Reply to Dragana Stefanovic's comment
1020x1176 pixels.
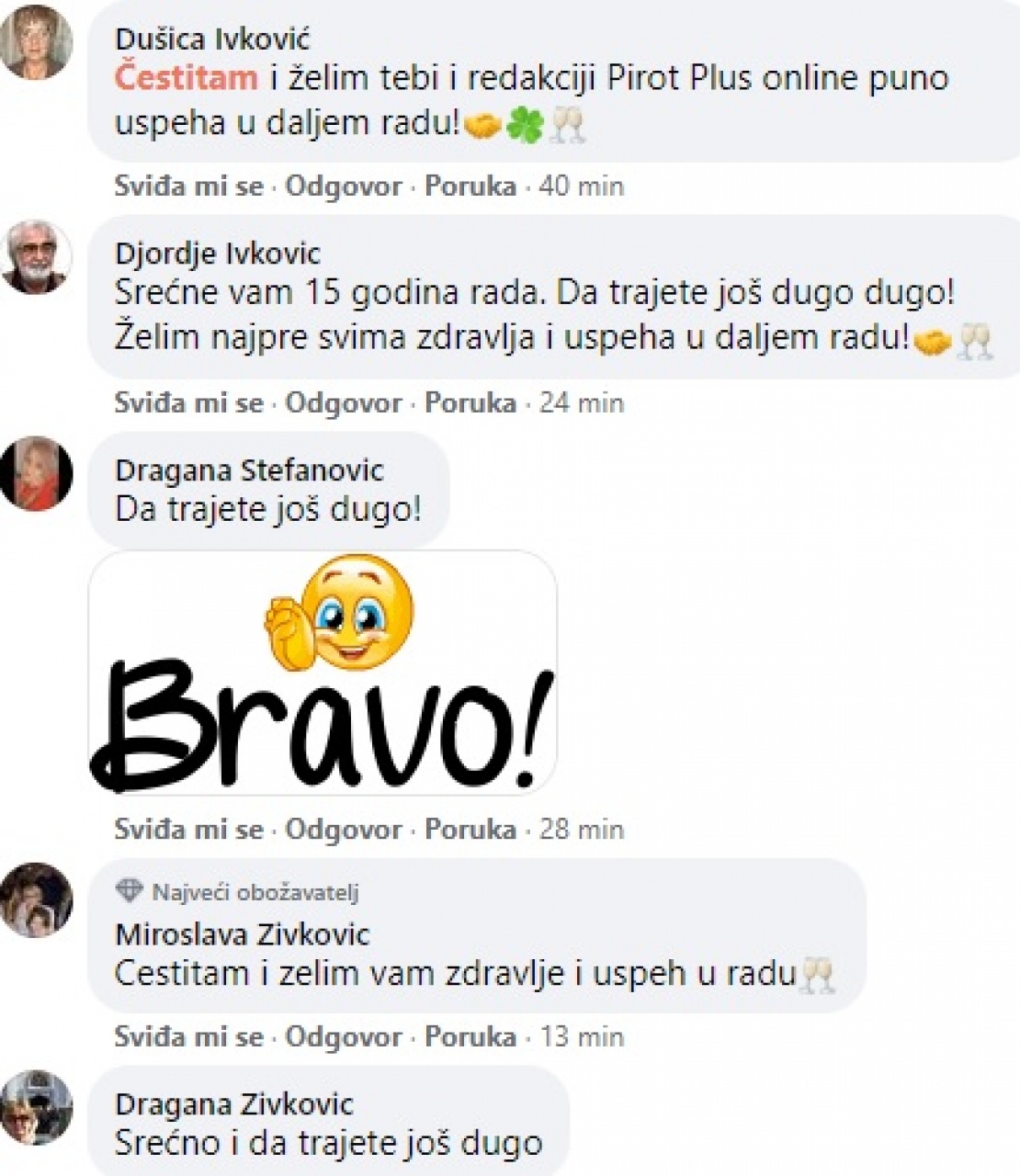[x=343, y=830]
